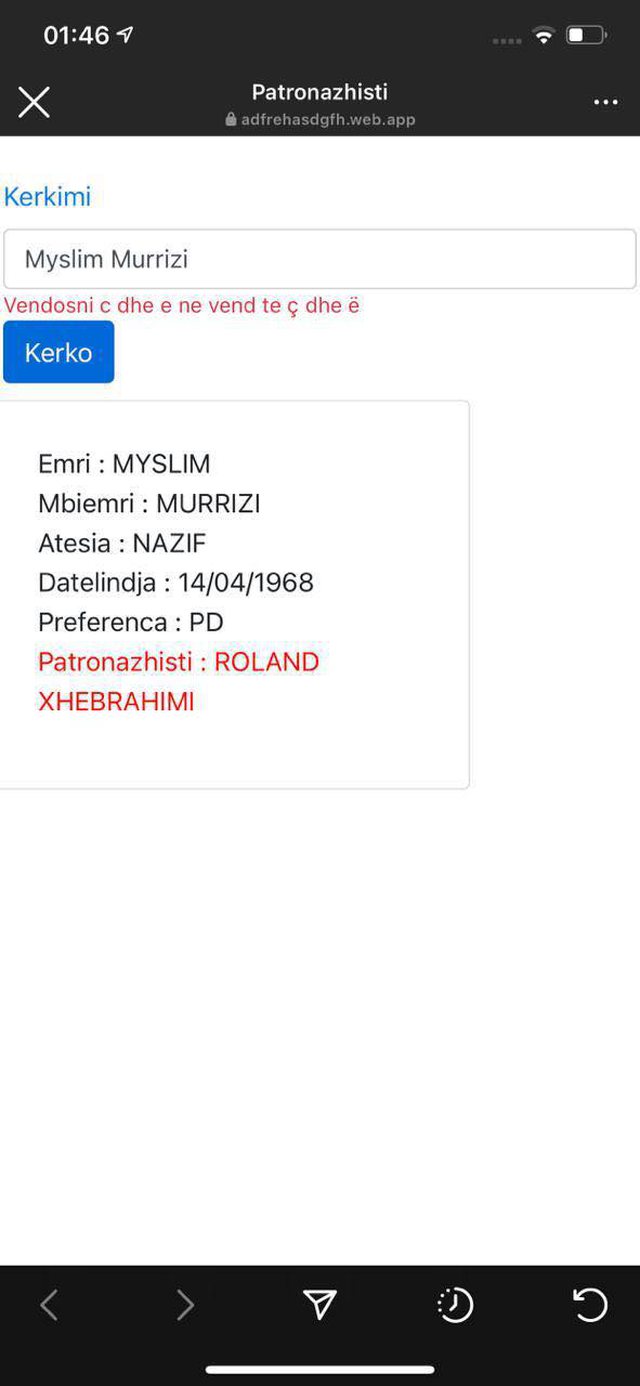This screenshot has width=640, height=1386.
Task: Share page with the paper plane icon
Action: (x=319, y=1304)
